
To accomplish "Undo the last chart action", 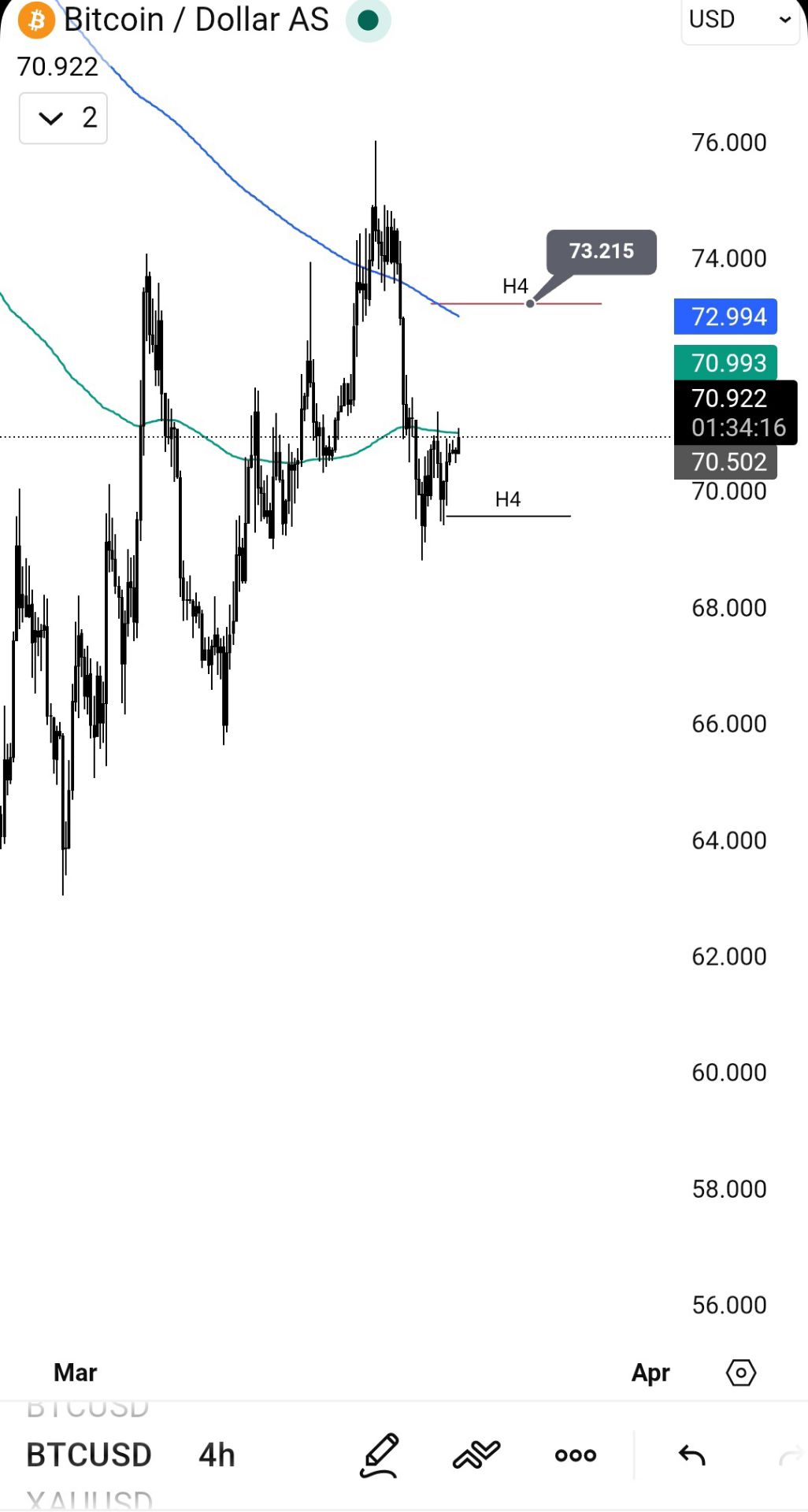I will (691, 1455).
